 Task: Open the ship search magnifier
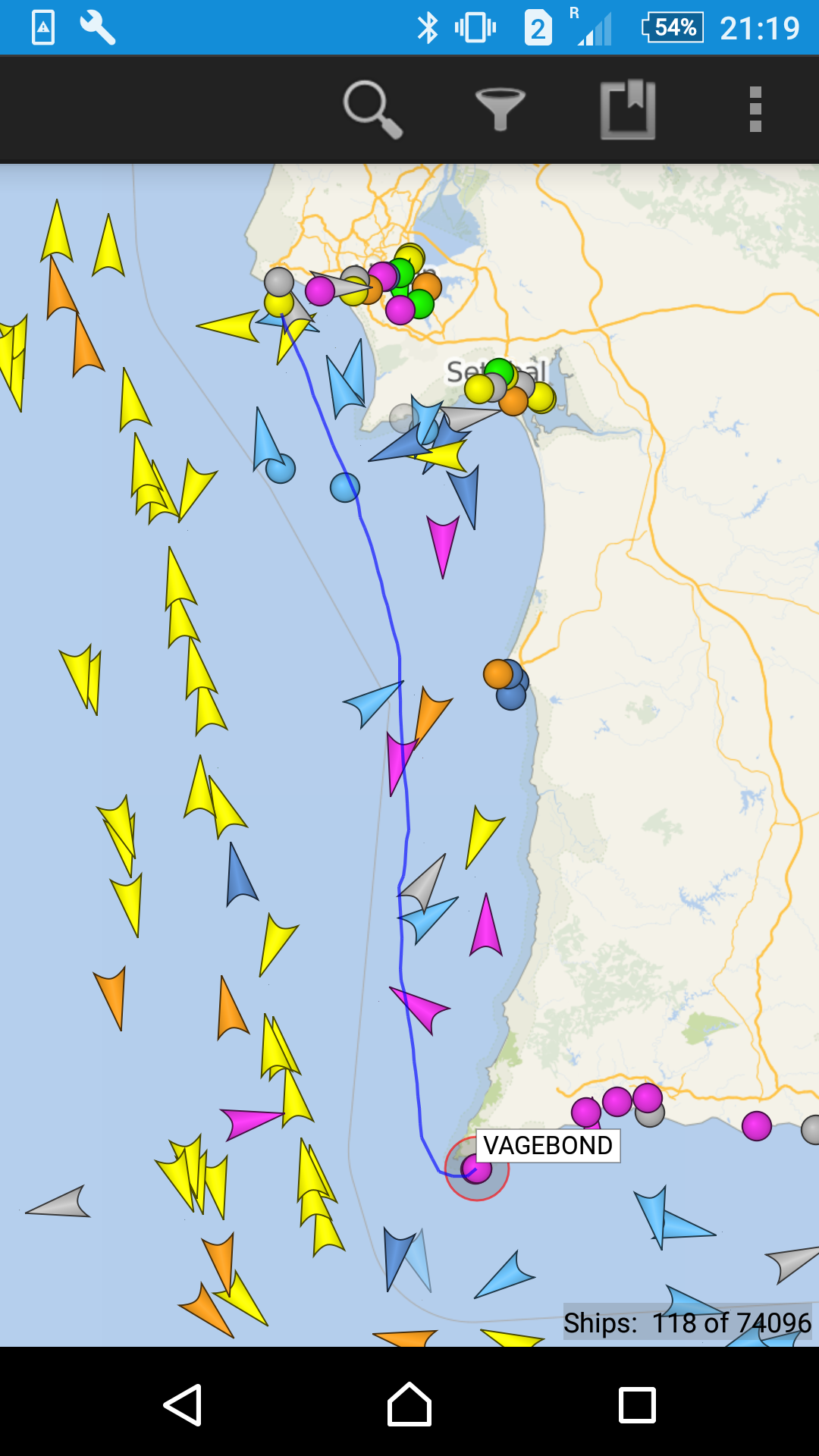click(372, 109)
